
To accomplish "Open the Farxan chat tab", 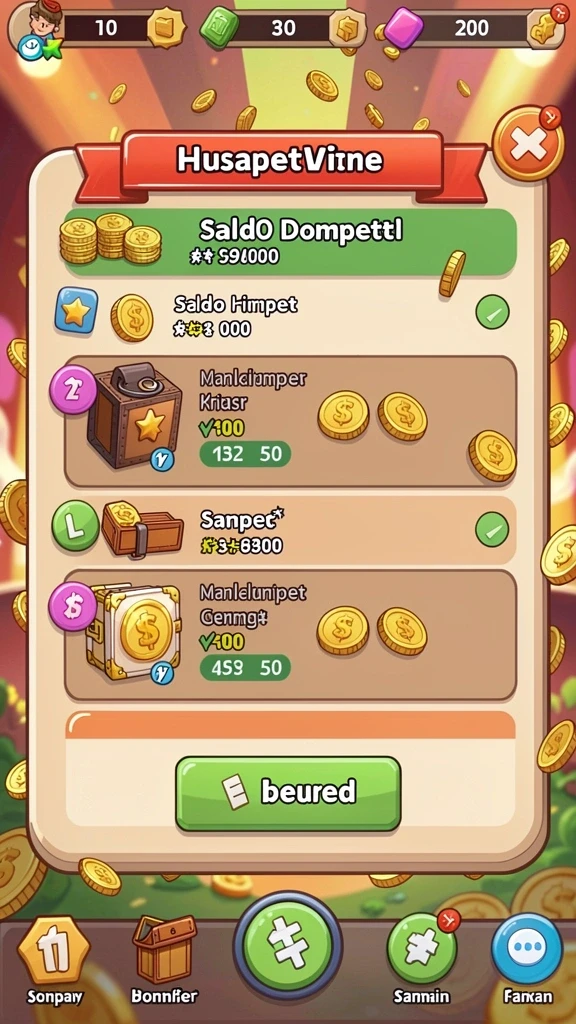I will (528, 958).
